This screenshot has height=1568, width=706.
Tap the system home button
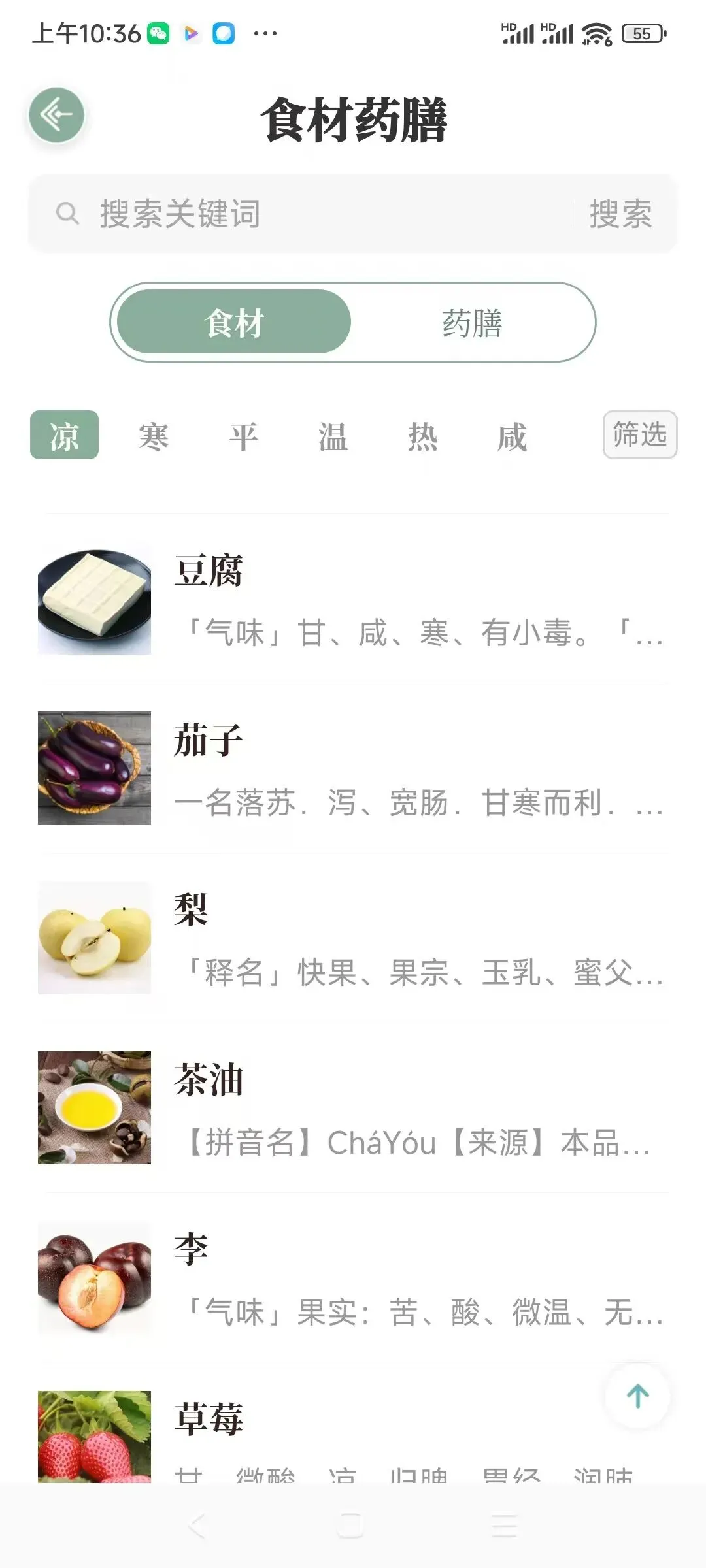coord(351,1526)
